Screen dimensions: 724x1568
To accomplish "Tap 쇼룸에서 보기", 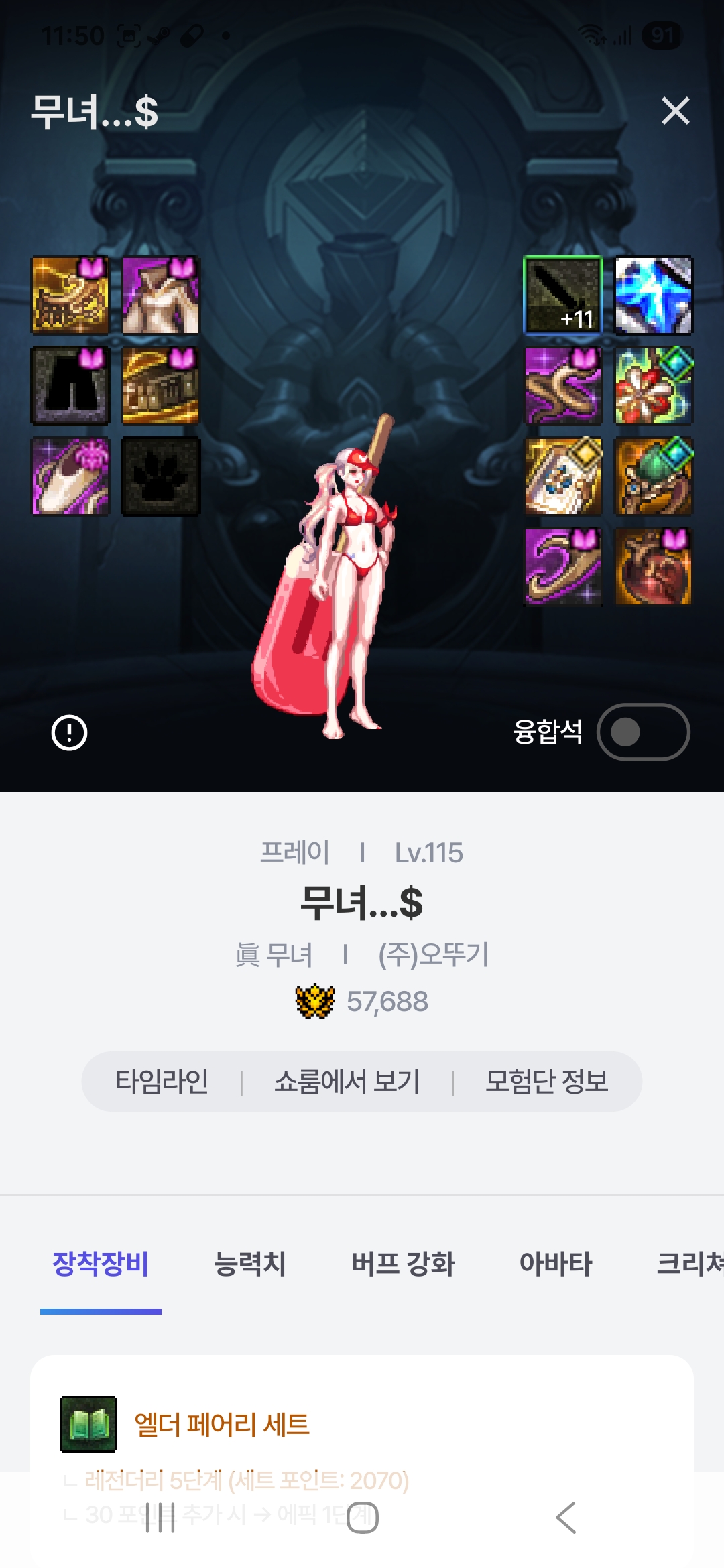I will 347,1082.
